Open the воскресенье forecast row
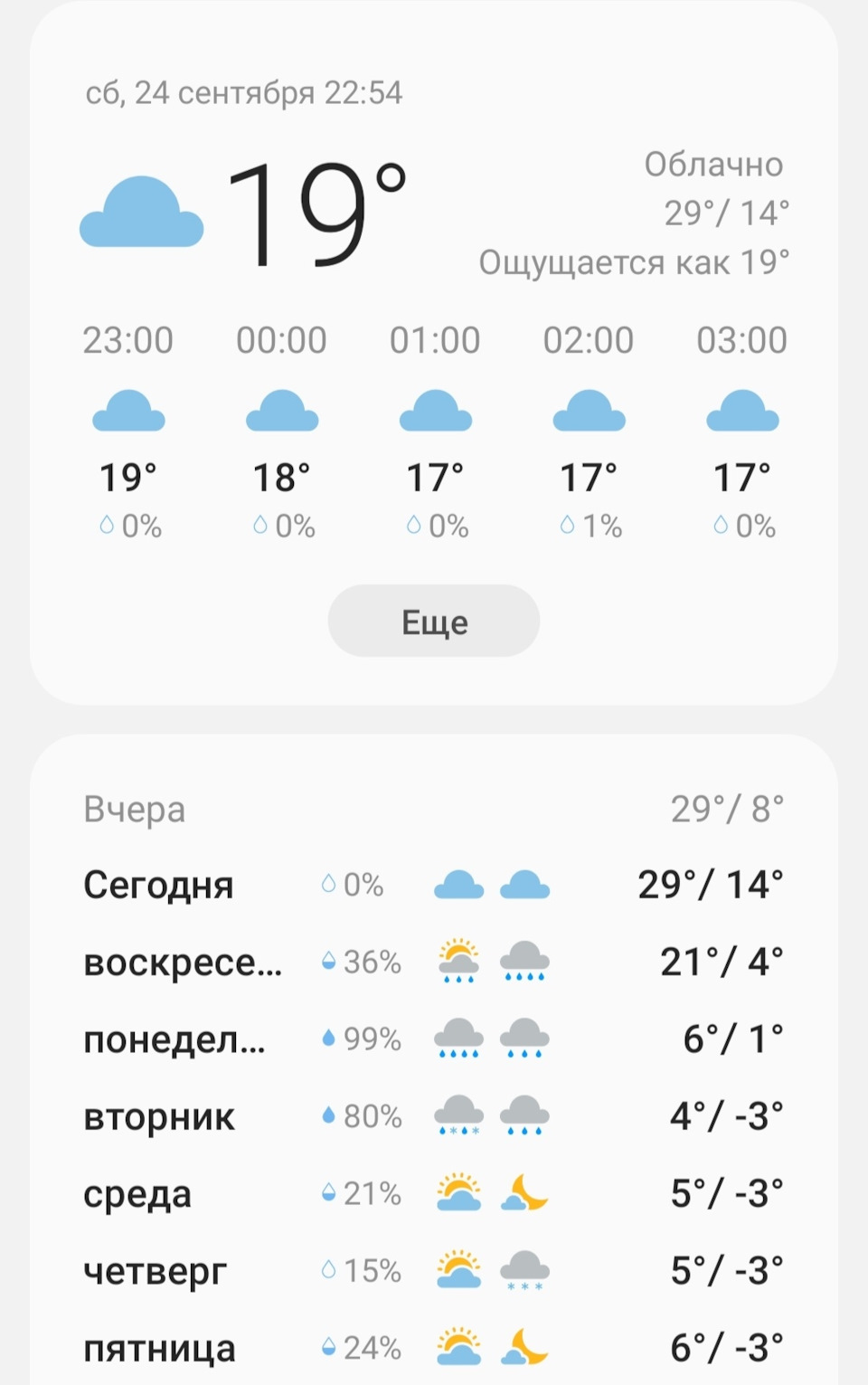868x1385 pixels. tap(432, 962)
